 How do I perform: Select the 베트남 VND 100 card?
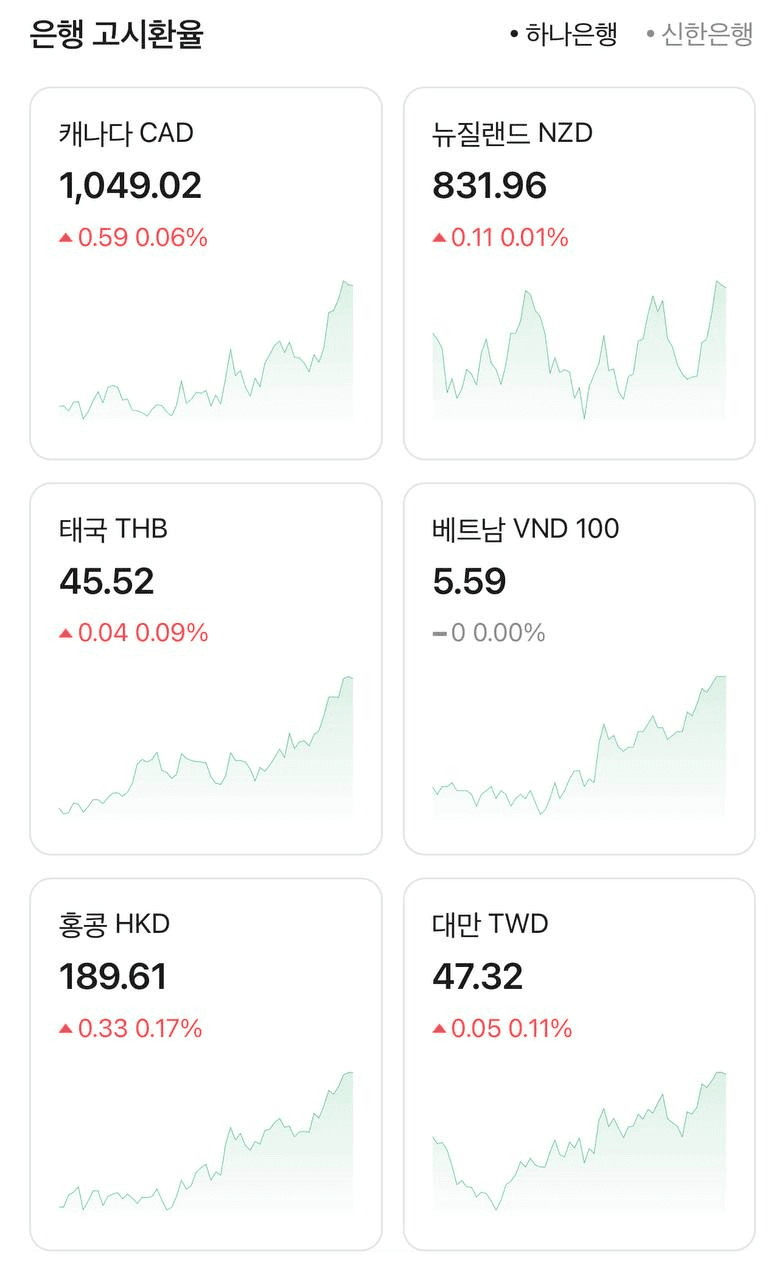coord(579,668)
